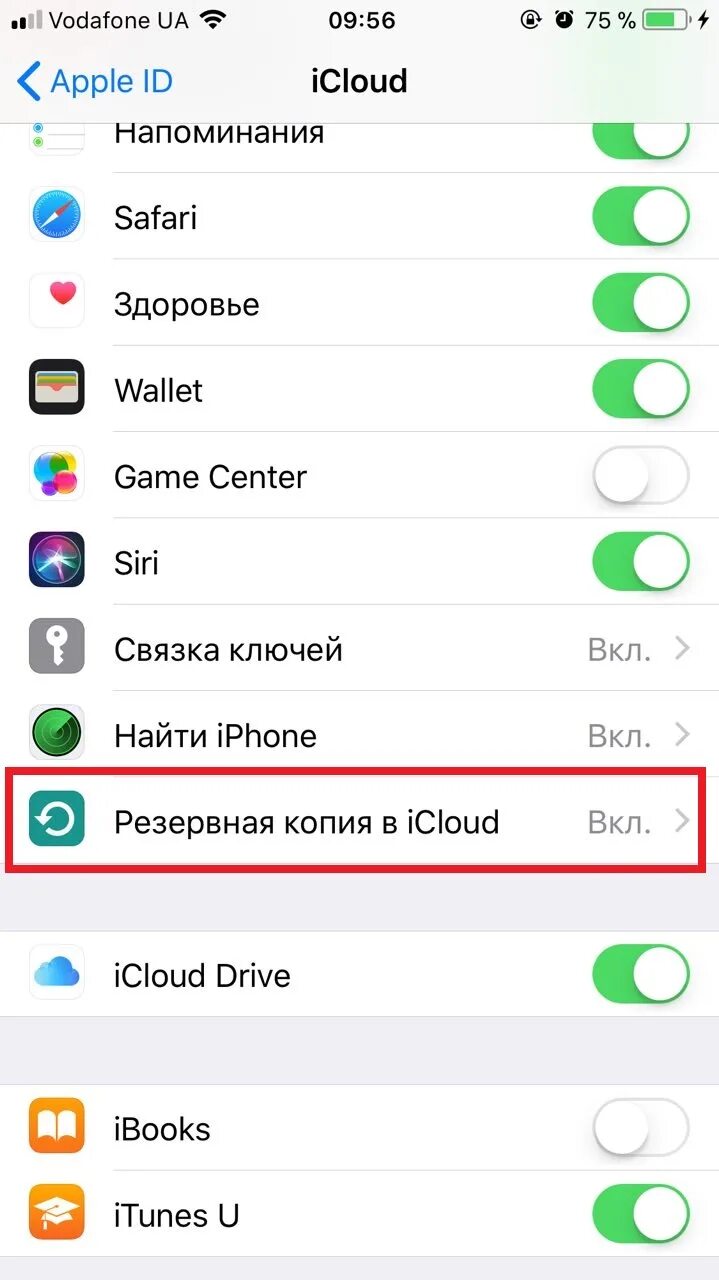Open the Найти iPhone row

coord(359,736)
